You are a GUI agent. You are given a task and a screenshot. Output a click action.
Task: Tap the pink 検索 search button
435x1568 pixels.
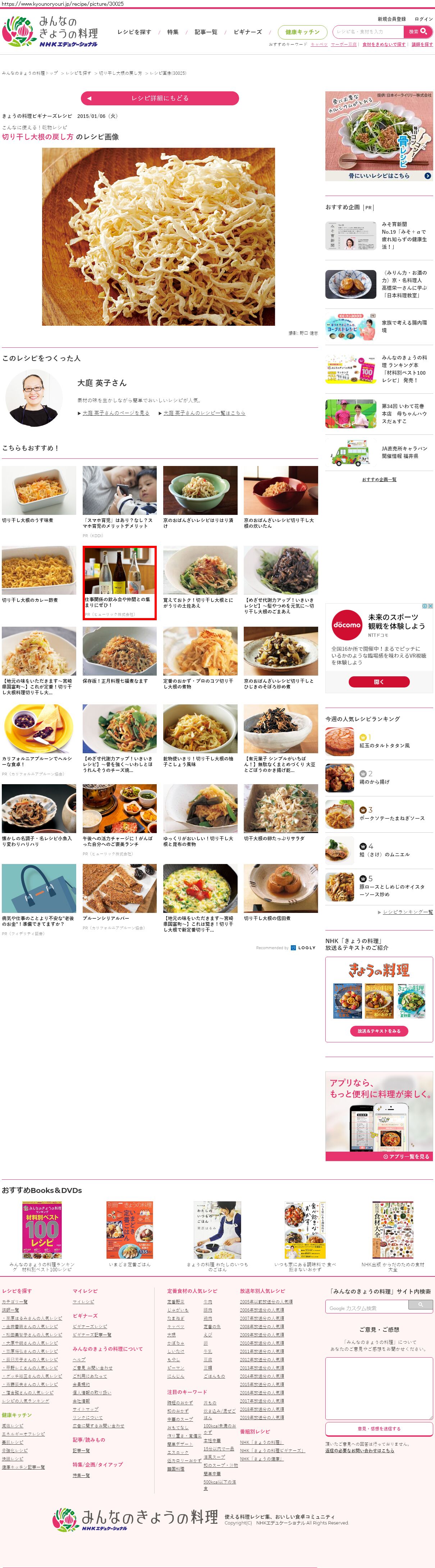pos(418,32)
